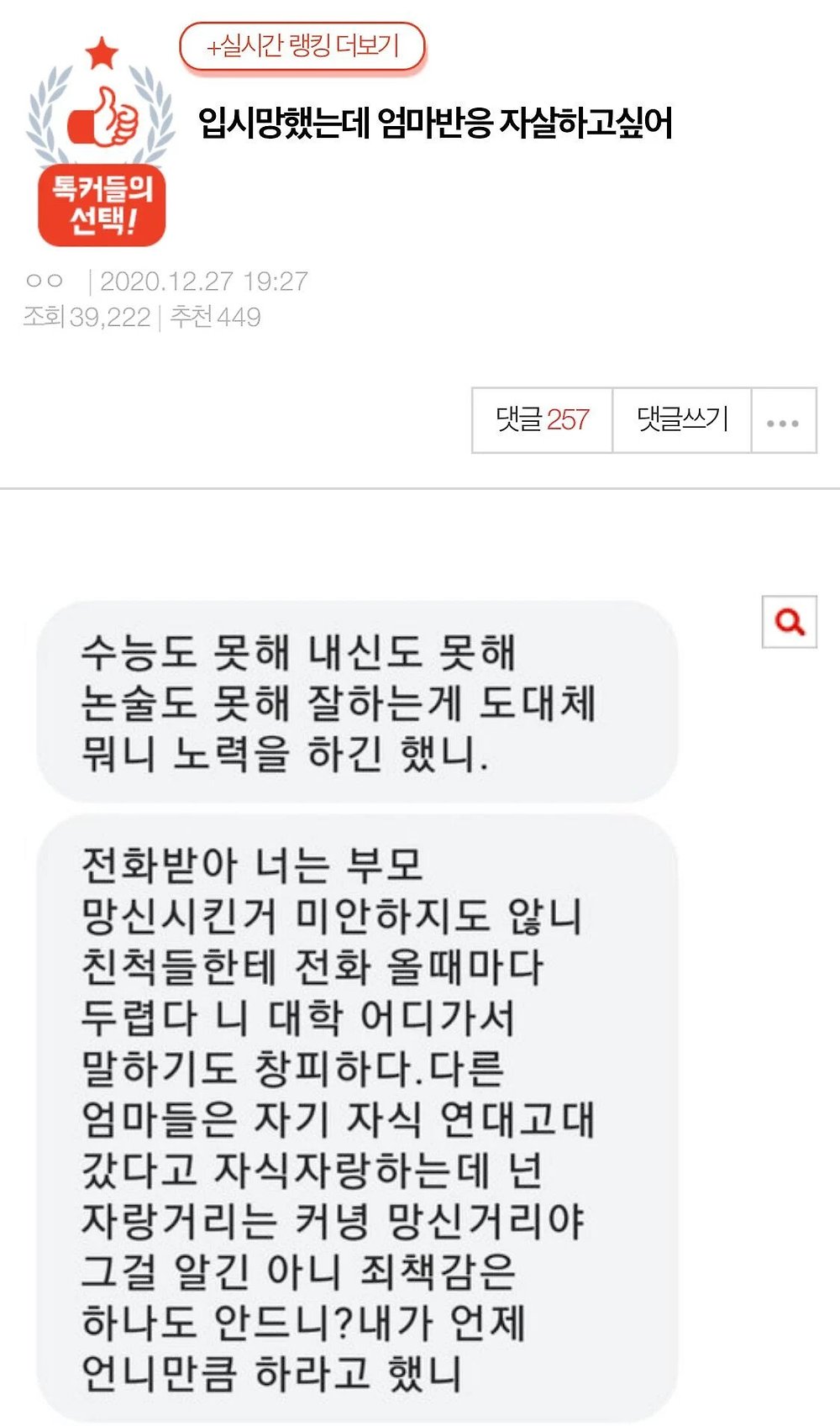The width and height of the screenshot is (840, 1426).
Task: Tap 댓글쓰기 to write a comment
Action: pyautogui.click(x=681, y=419)
